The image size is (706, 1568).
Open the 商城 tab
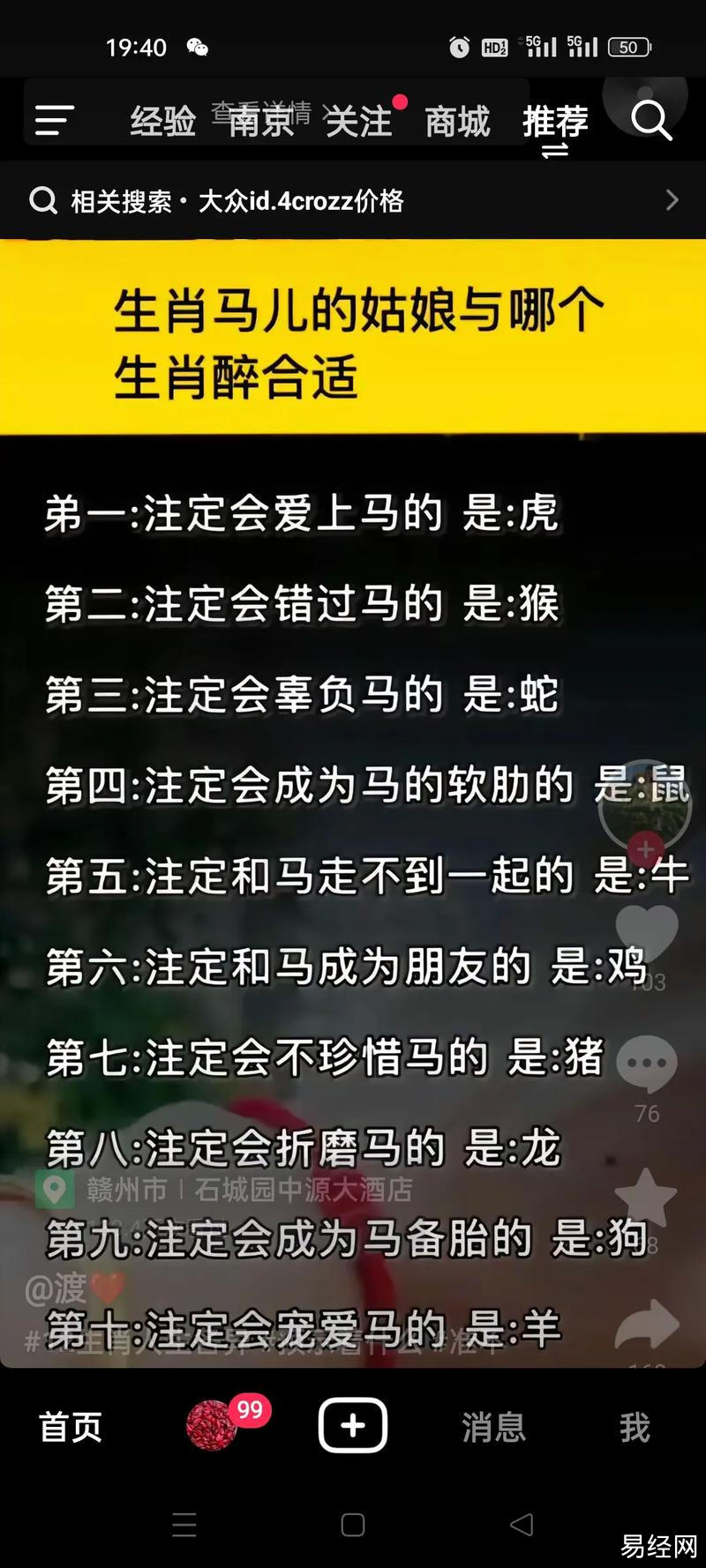tap(457, 122)
